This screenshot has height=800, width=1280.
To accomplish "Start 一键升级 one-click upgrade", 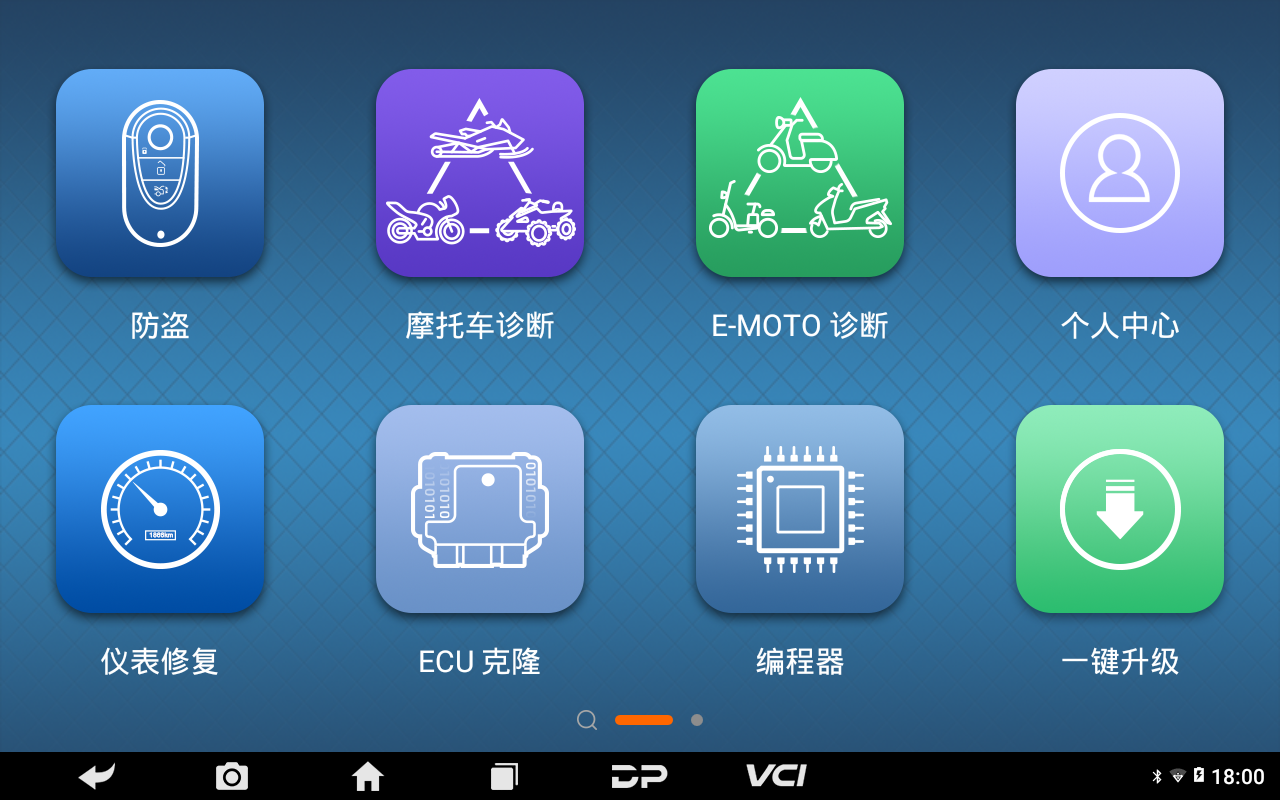I will (1120, 509).
